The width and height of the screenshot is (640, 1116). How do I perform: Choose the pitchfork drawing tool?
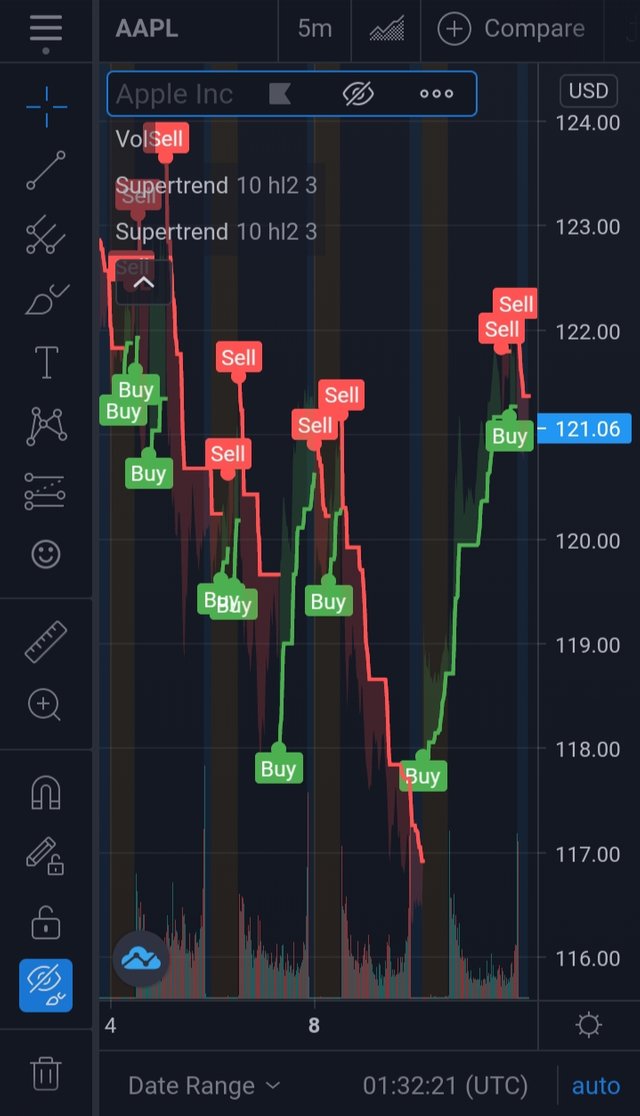pos(46,235)
